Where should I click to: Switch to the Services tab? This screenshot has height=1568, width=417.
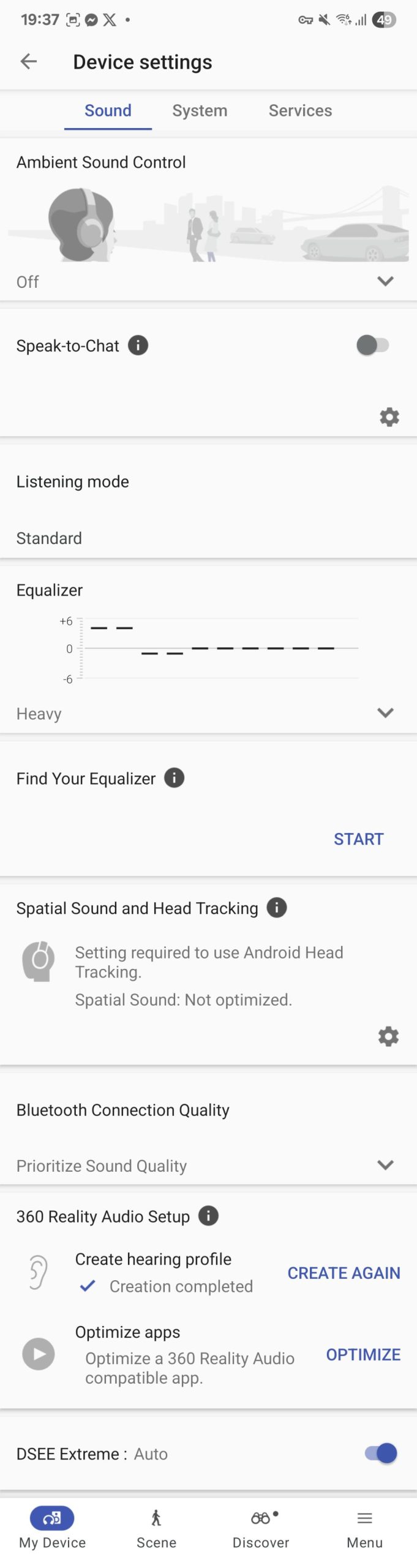pos(300,111)
